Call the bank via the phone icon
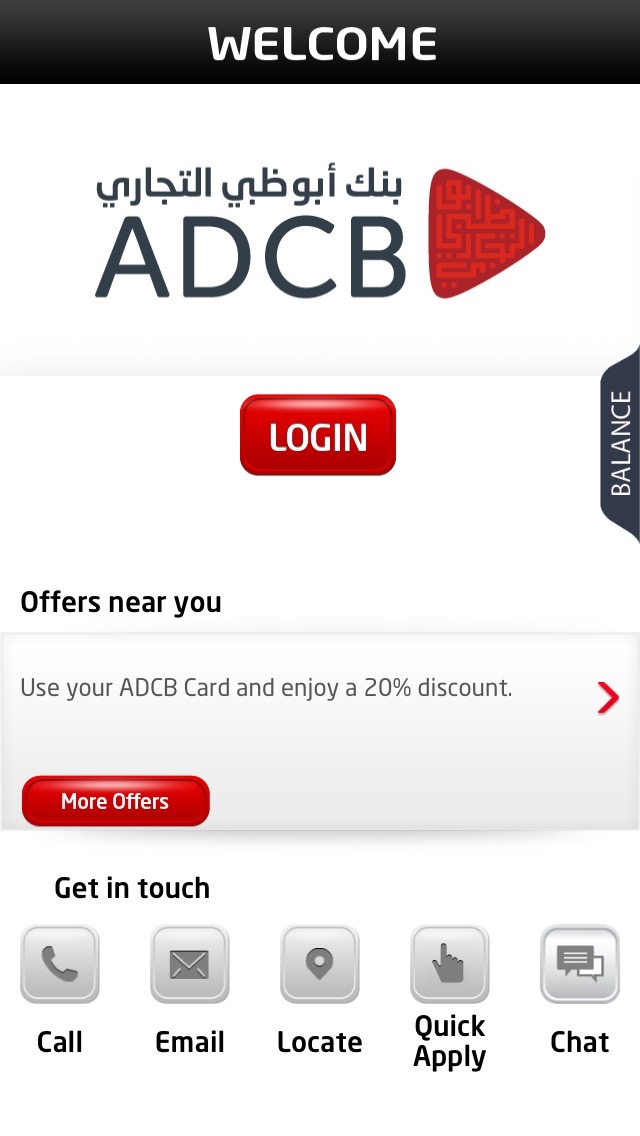 [60, 965]
